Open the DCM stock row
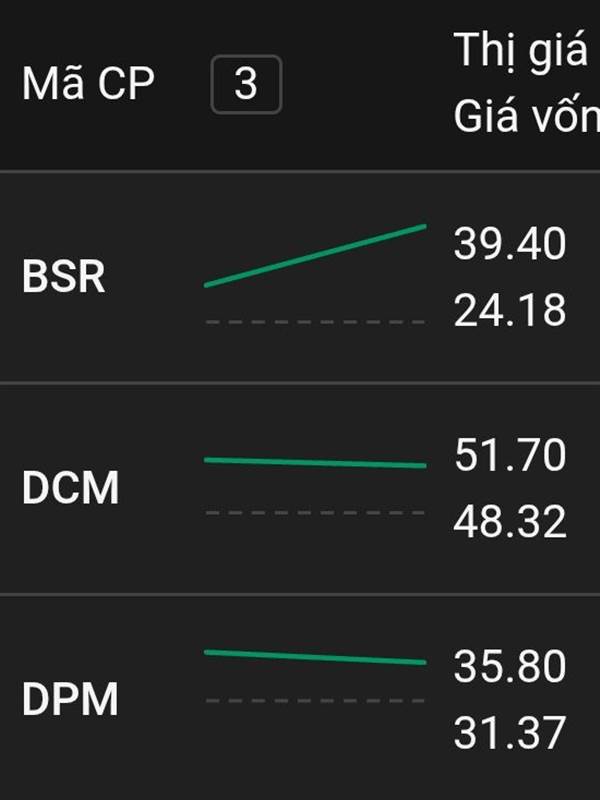Image resolution: width=600 pixels, height=800 pixels. [70, 488]
